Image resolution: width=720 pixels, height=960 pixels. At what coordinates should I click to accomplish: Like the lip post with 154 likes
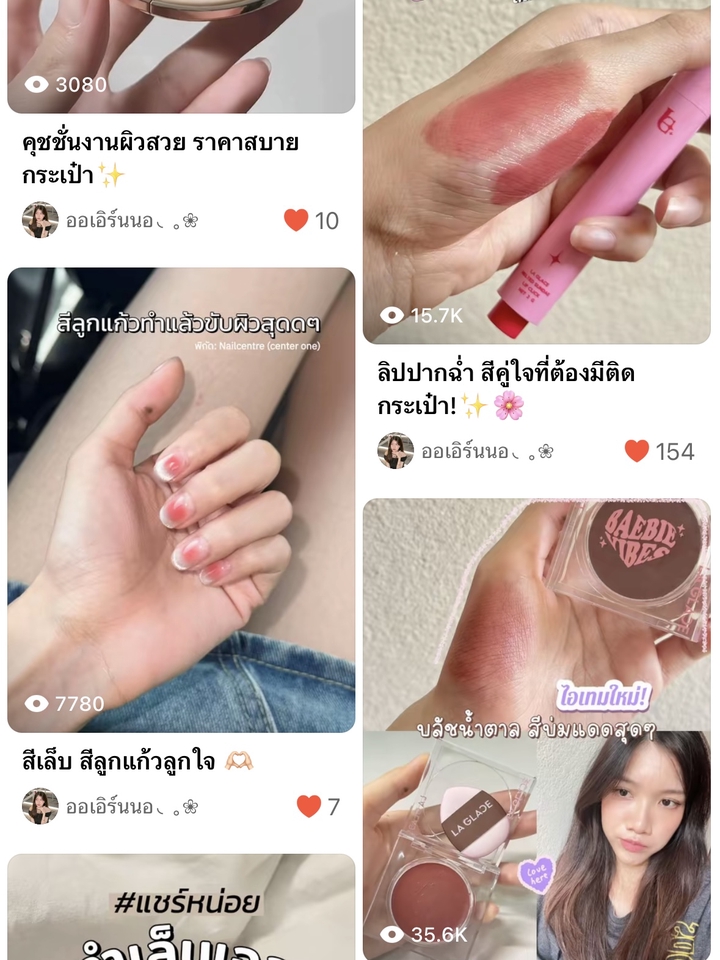pyautogui.click(x=637, y=451)
